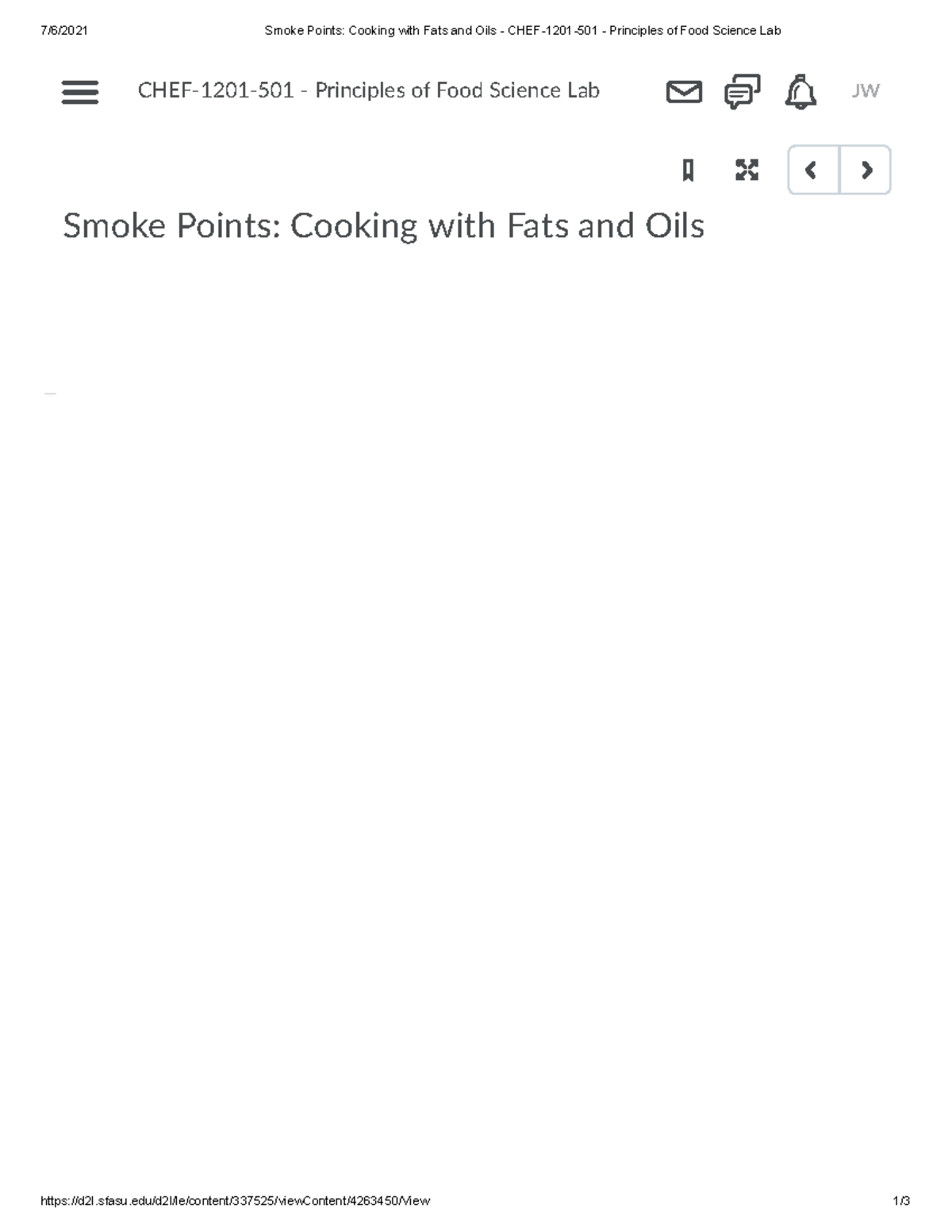Open the notification bell alerts
This screenshot has height=1232, width=952.
(800, 91)
